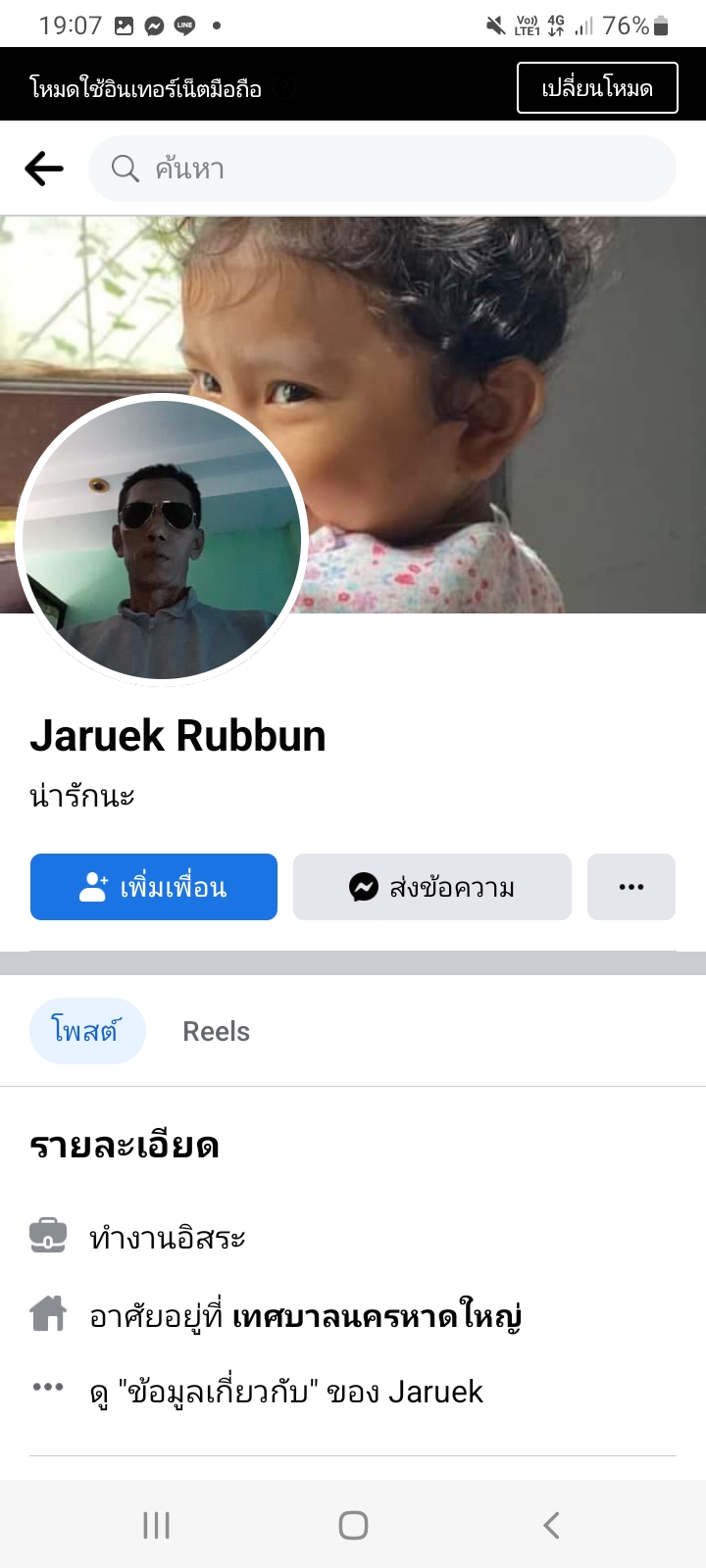Open the three-dot more options button
This screenshot has height=1568, width=706.
tap(631, 887)
